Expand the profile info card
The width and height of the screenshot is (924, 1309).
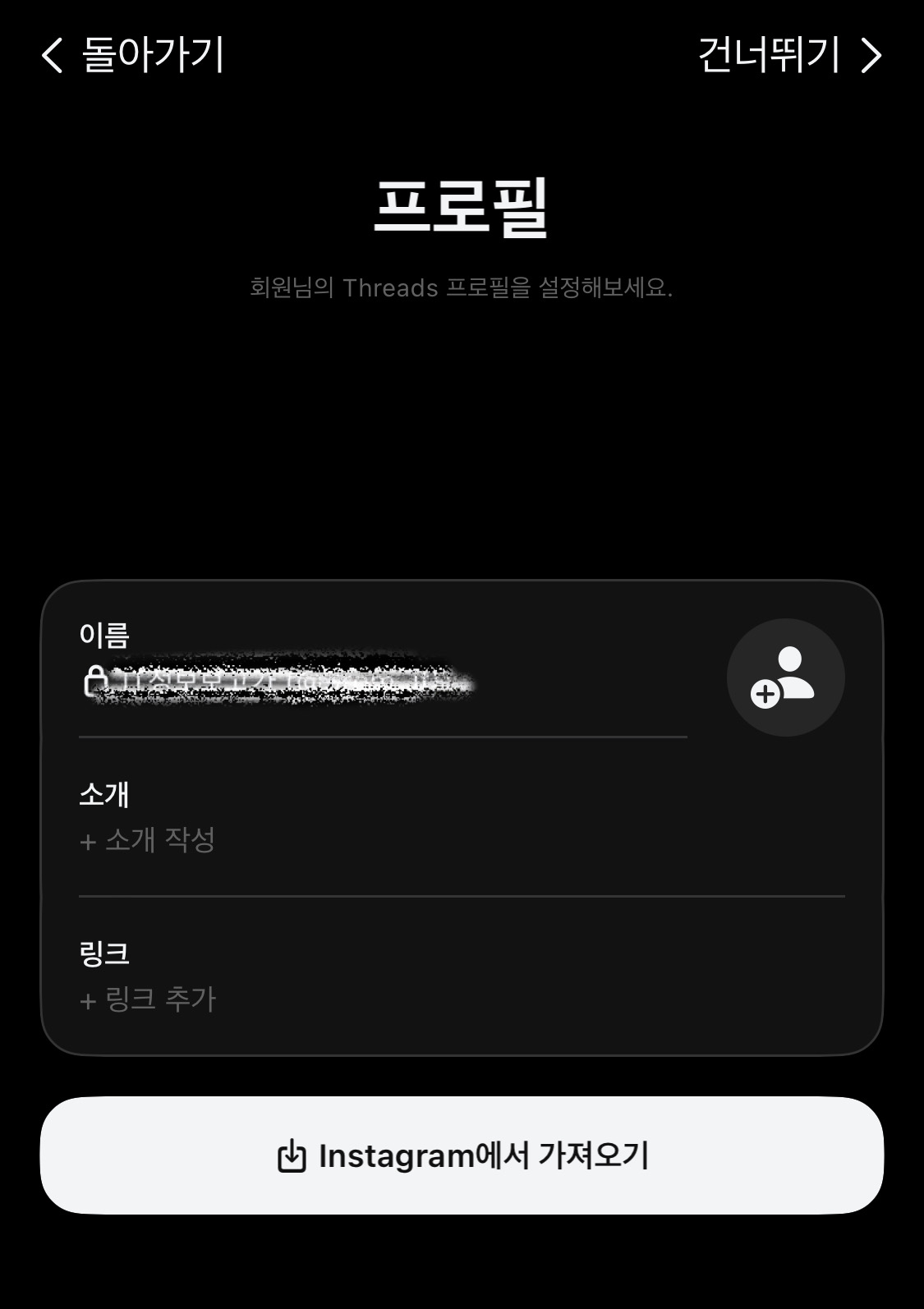coord(462,817)
